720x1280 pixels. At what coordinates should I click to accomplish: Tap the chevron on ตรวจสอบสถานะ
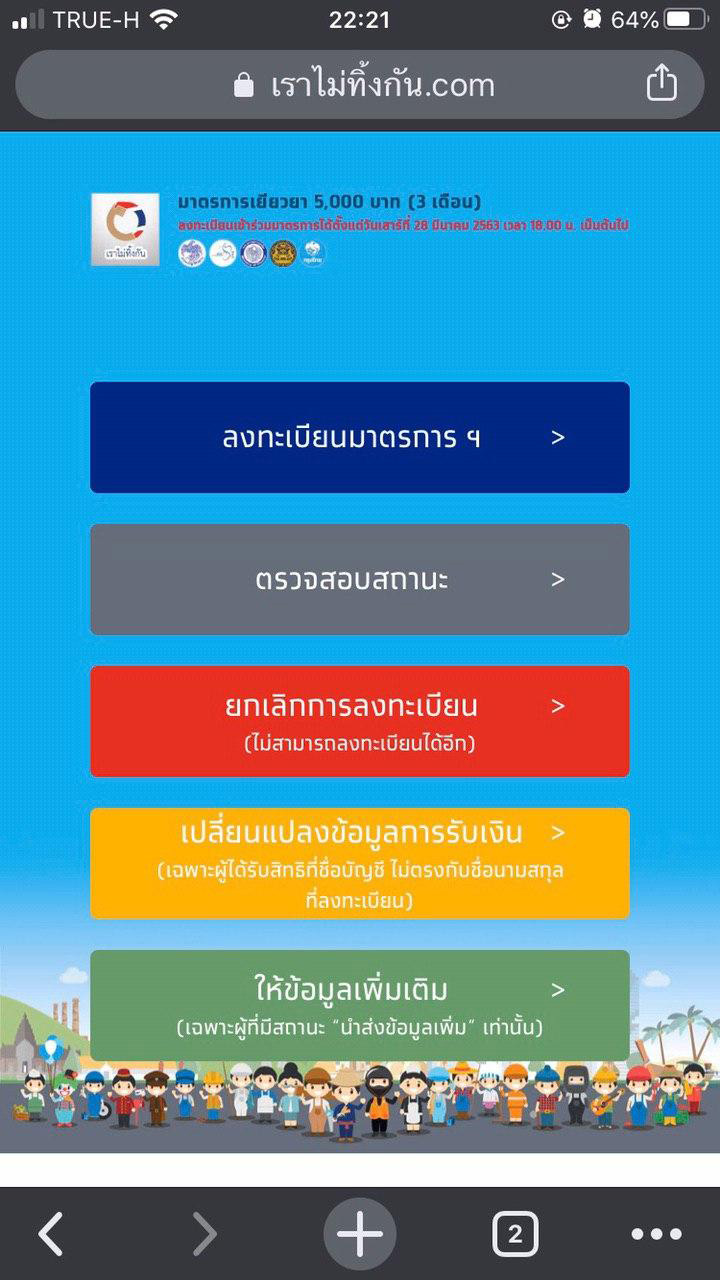(x=560, y=579)
